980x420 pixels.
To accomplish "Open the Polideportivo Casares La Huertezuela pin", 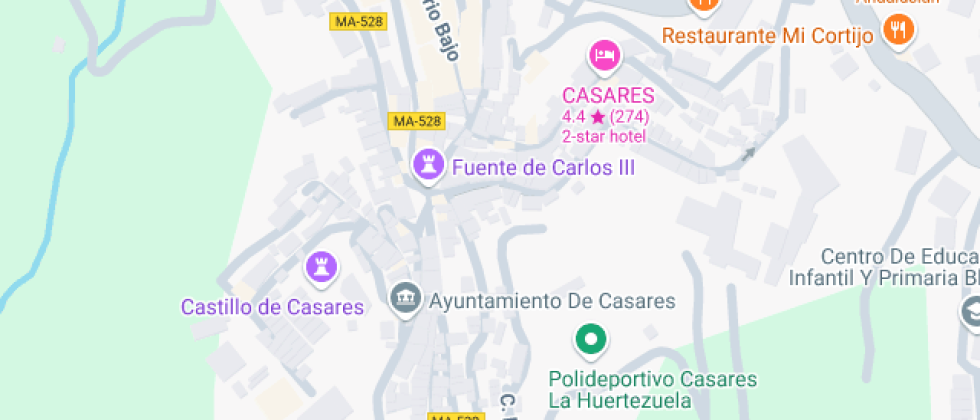I will pos(591,340).
